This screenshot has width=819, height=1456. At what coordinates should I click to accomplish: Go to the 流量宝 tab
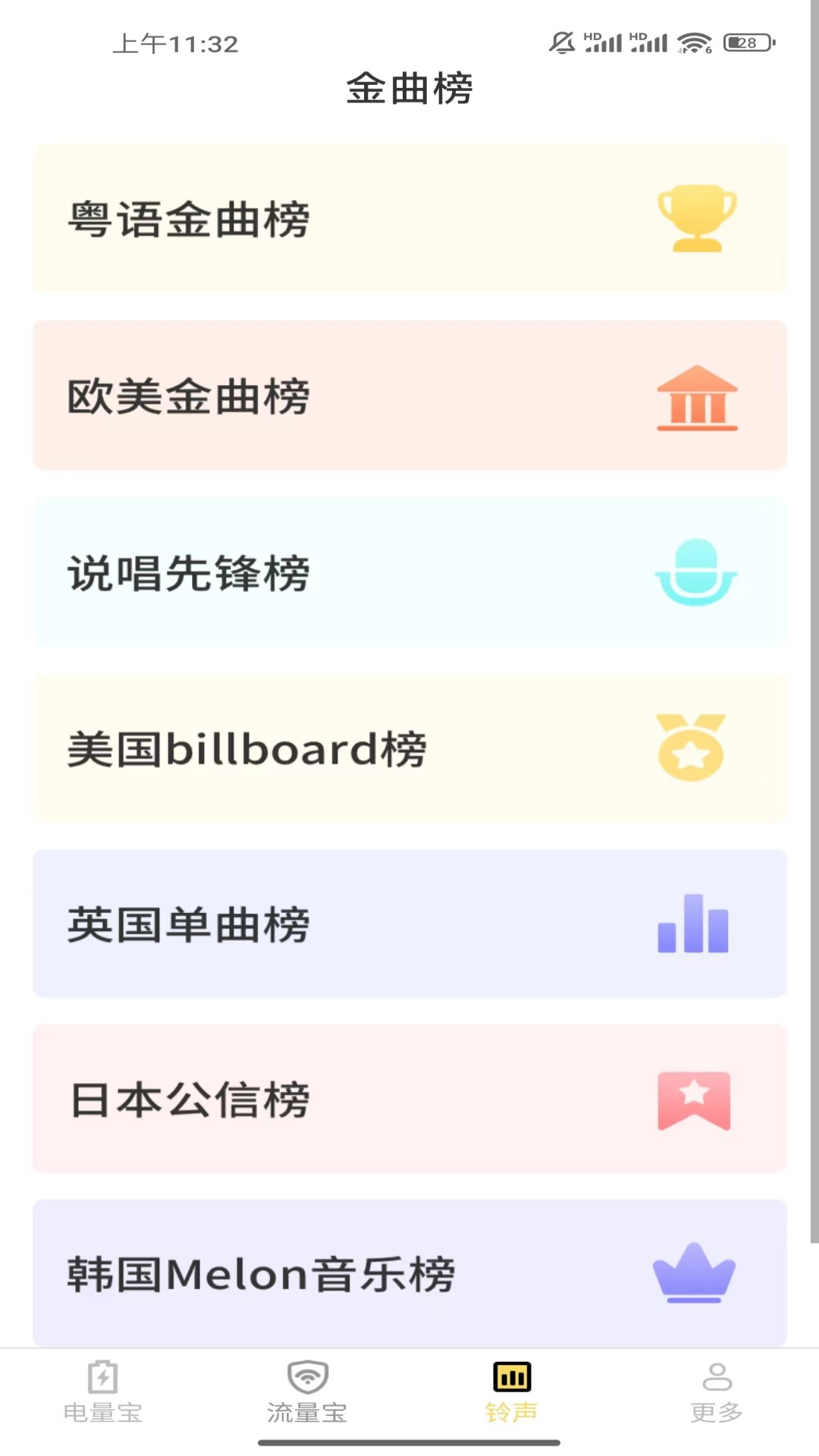pos(307,1392)
